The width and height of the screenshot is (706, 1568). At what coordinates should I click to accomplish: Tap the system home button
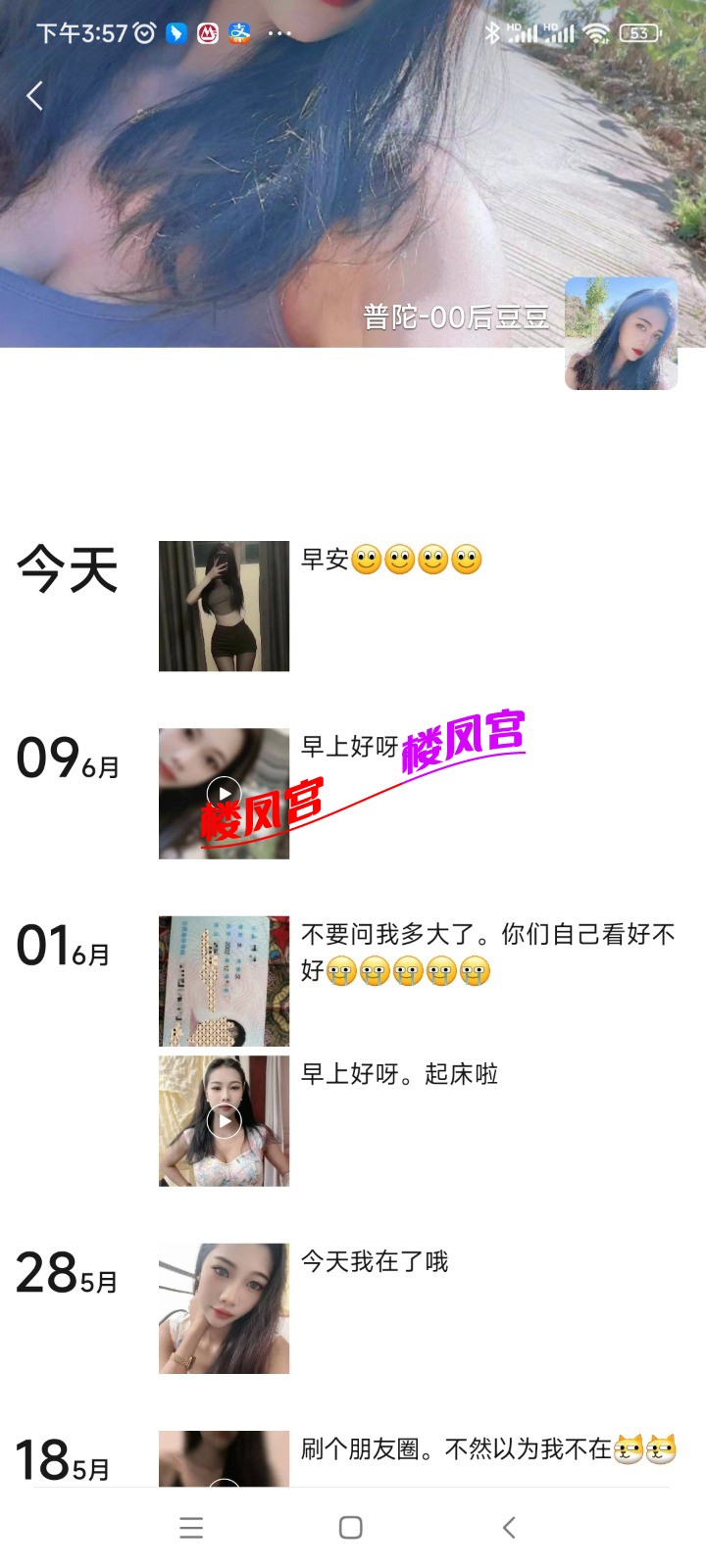[350, 1527]
